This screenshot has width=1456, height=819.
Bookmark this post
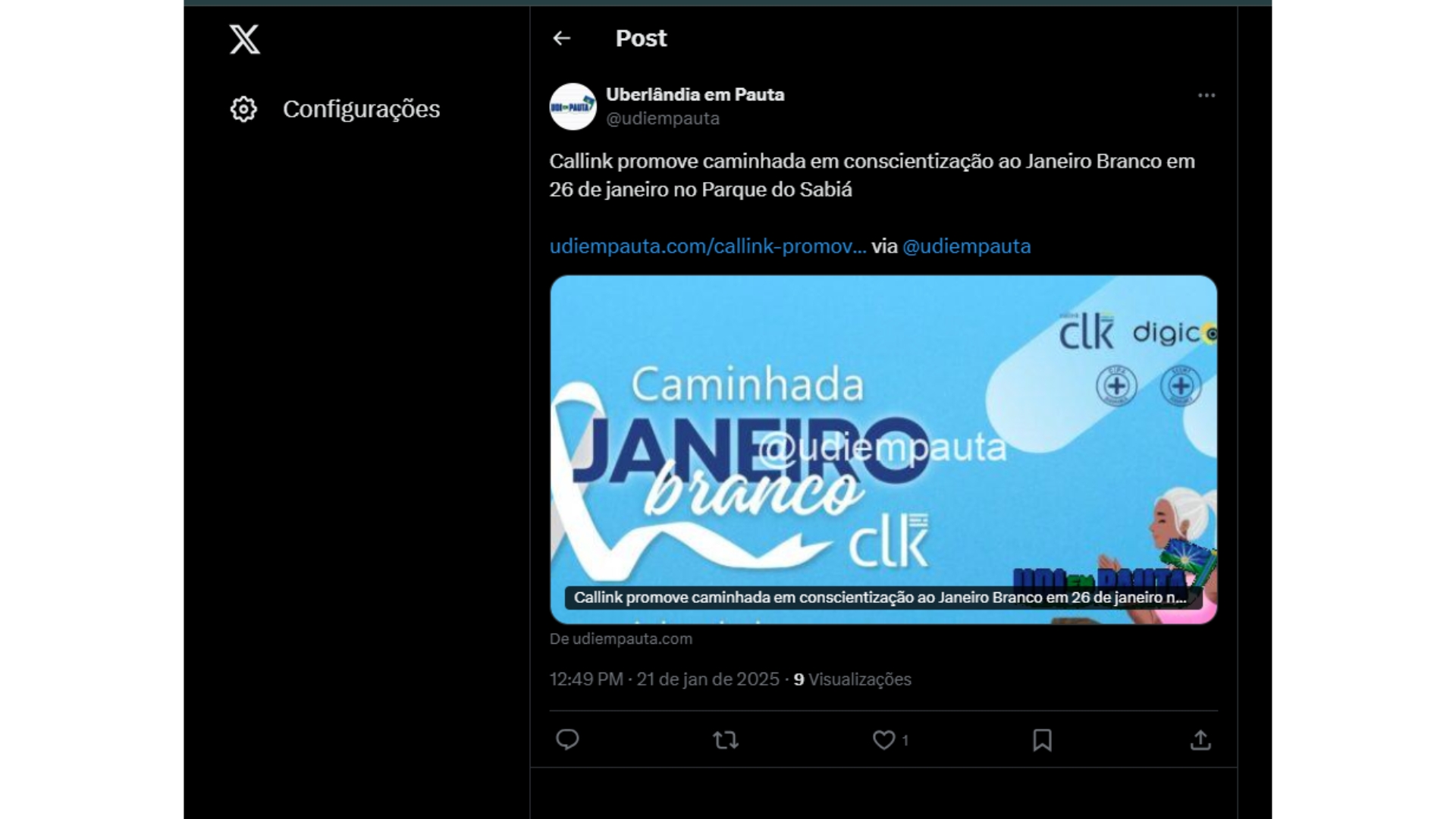[1042, 739]
